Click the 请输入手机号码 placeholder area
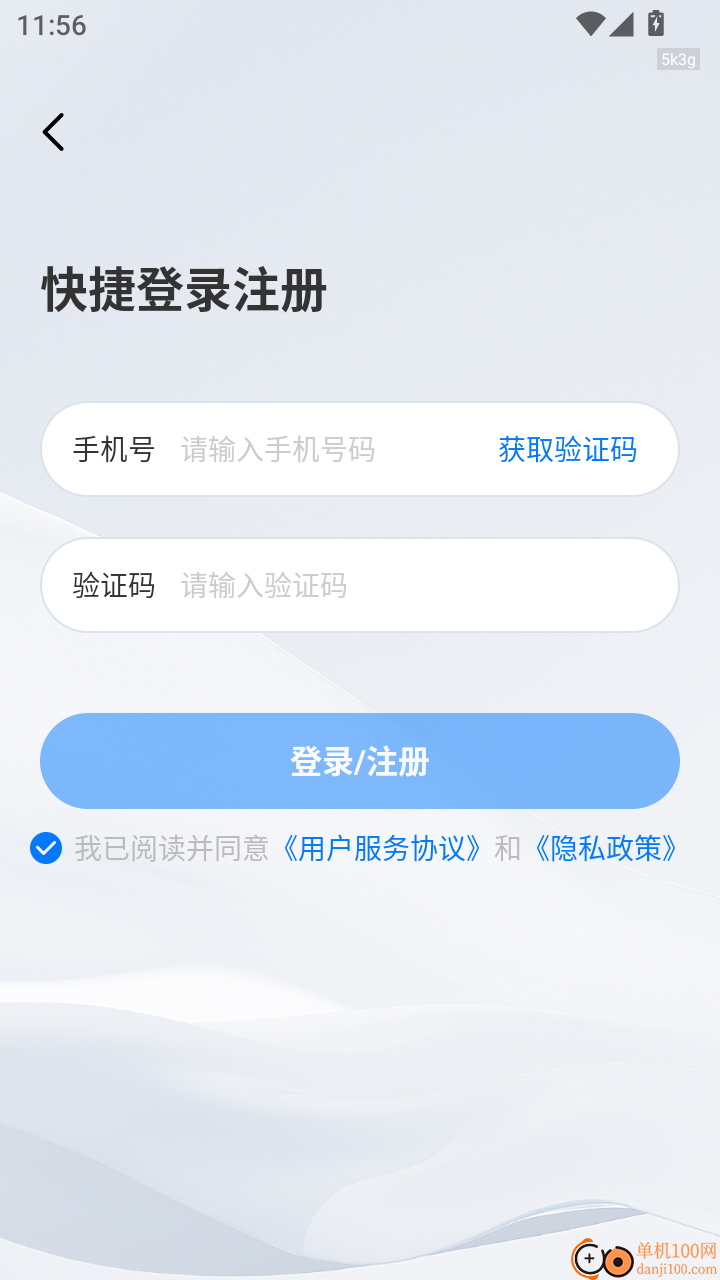This screenshot has height=1280, width=720. tap(278, 449)
